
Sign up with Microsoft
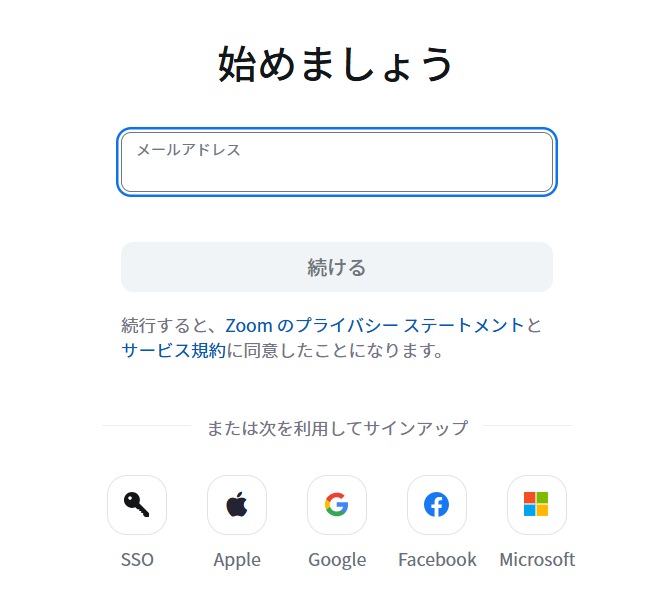pyautogui.click(x=537, y=505)
